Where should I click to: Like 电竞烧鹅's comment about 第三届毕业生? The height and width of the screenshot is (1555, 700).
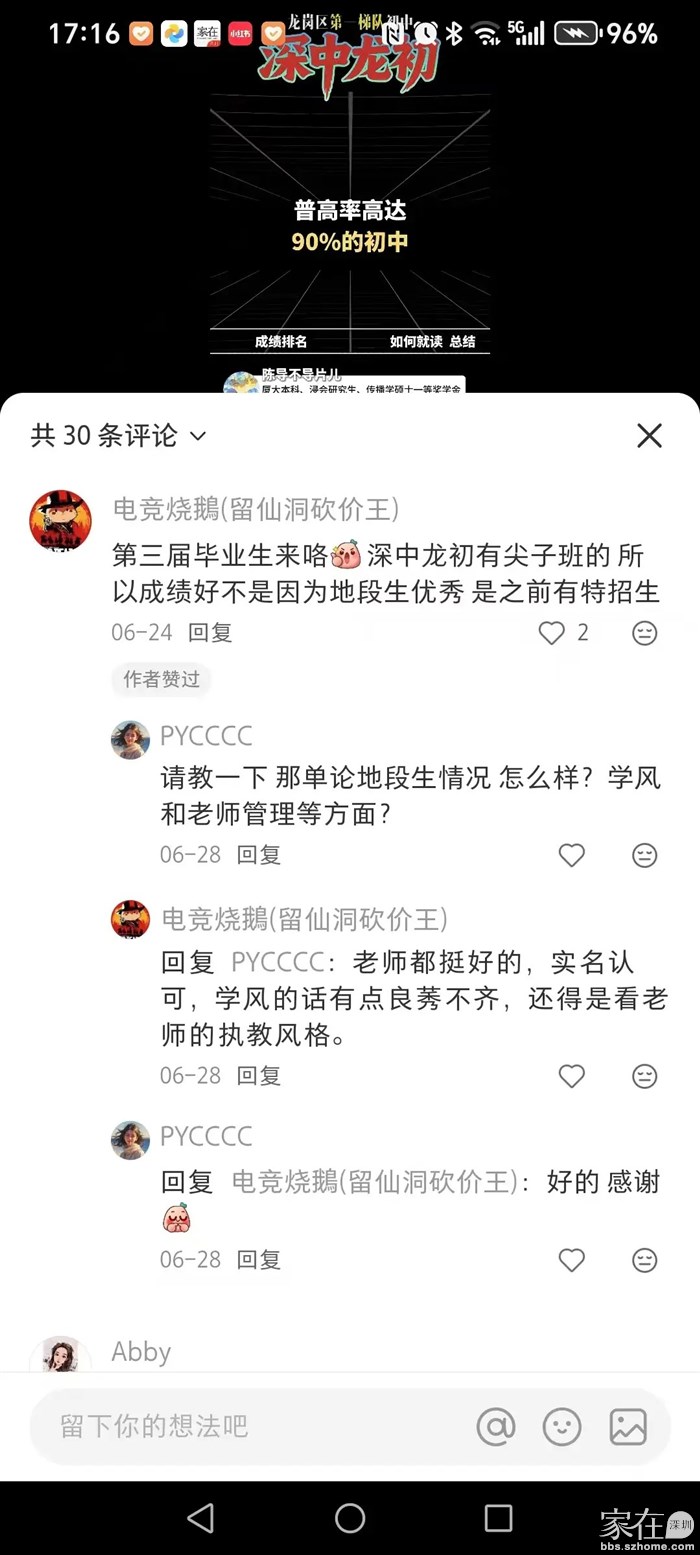tap(552, 633)
